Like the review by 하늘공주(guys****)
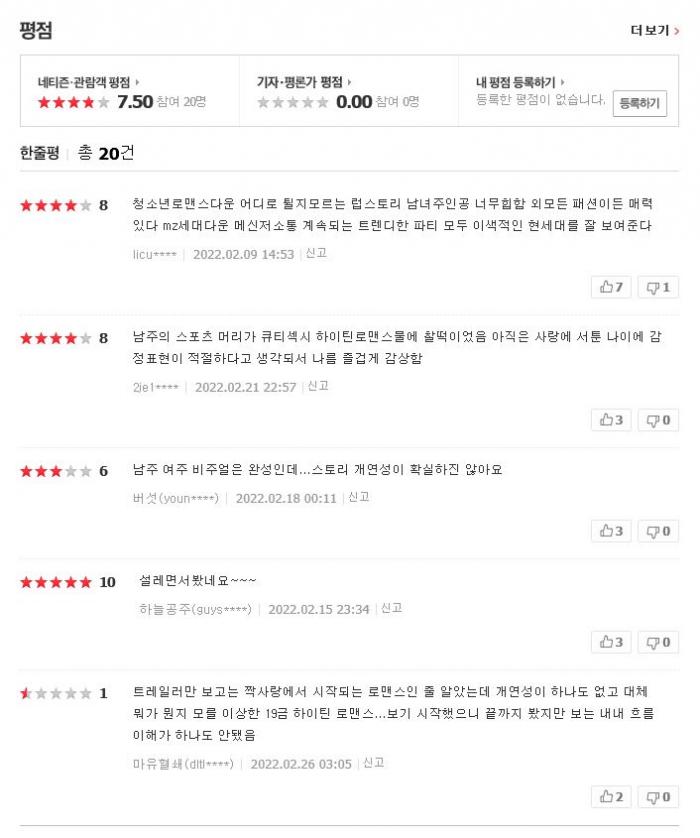The image size is (700, 838). pos(610,642)
